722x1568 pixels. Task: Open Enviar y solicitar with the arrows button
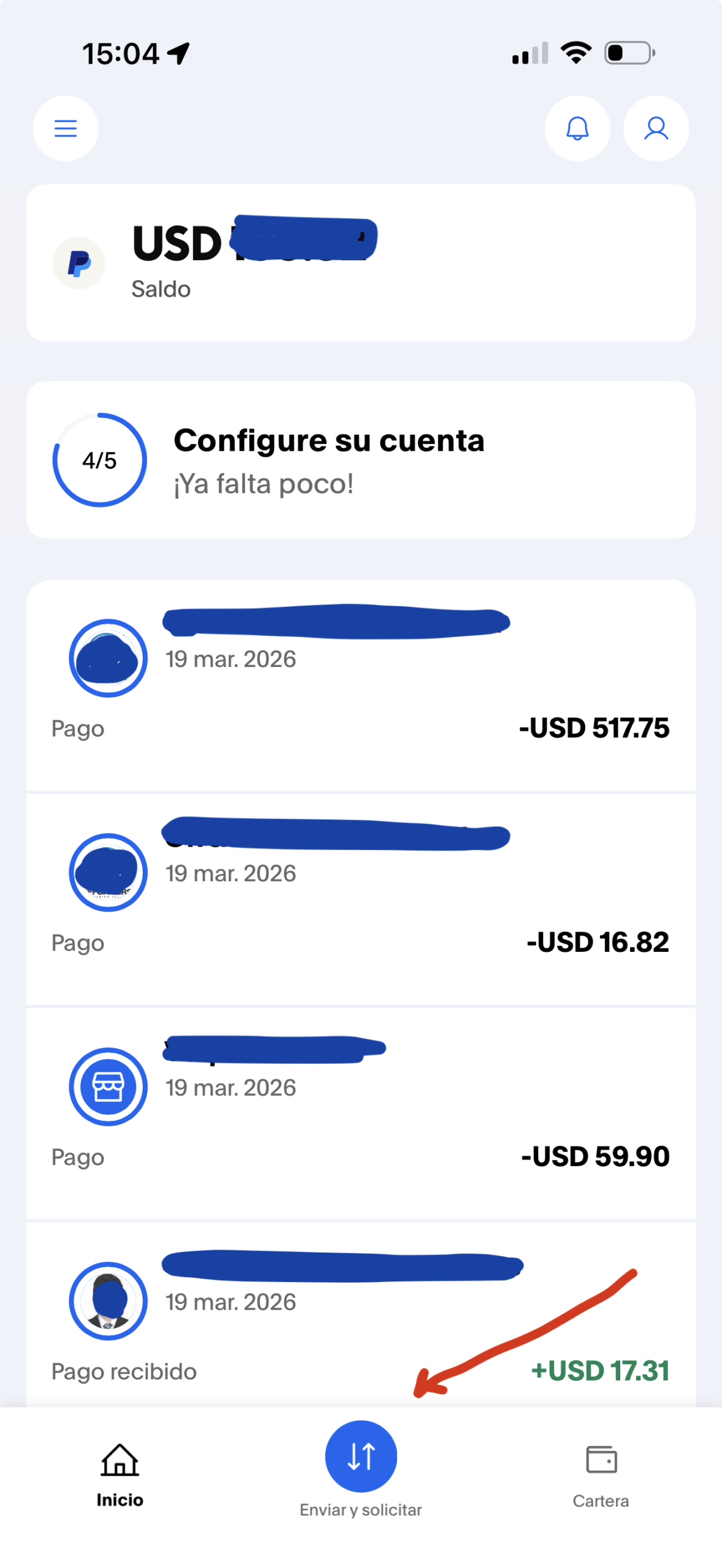360,1455
